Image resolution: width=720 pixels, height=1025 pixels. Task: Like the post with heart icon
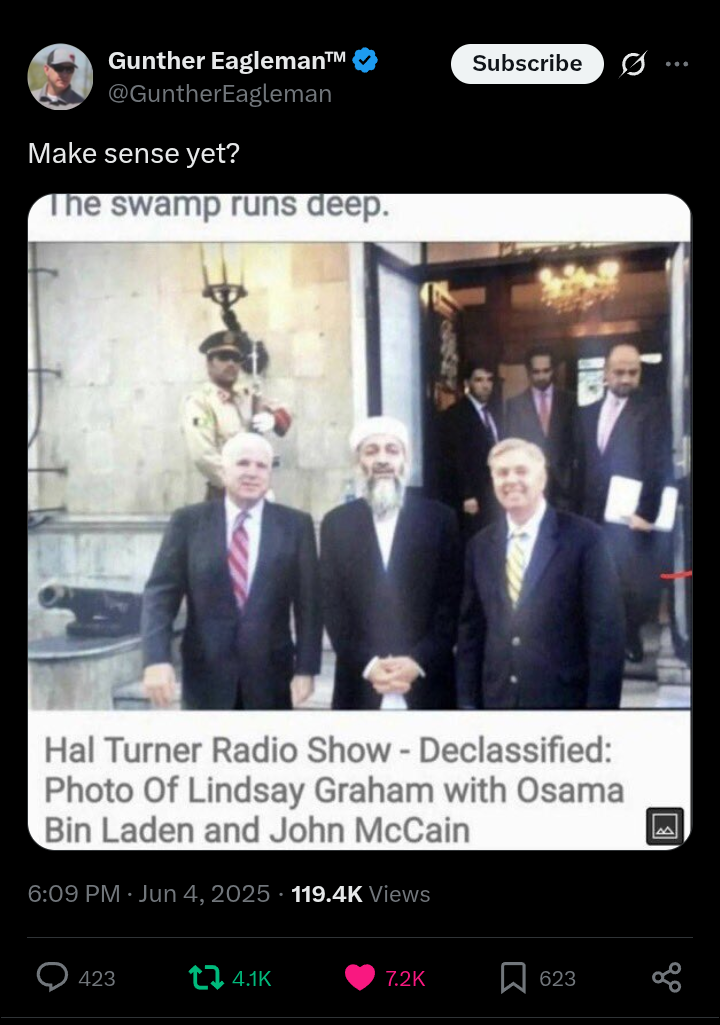[360, 977]
